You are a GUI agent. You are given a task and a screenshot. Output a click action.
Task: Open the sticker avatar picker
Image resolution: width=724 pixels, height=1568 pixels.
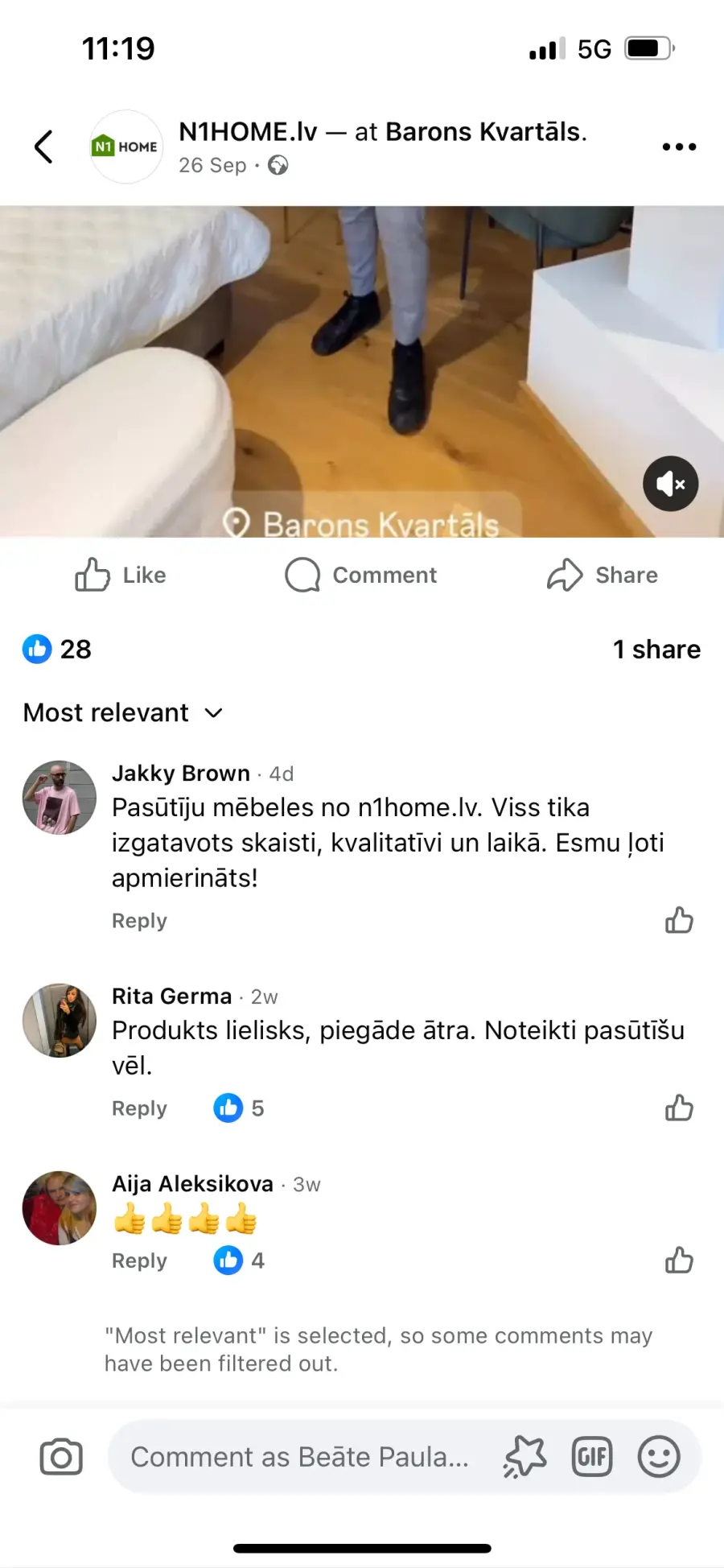tap(525, 1457)
